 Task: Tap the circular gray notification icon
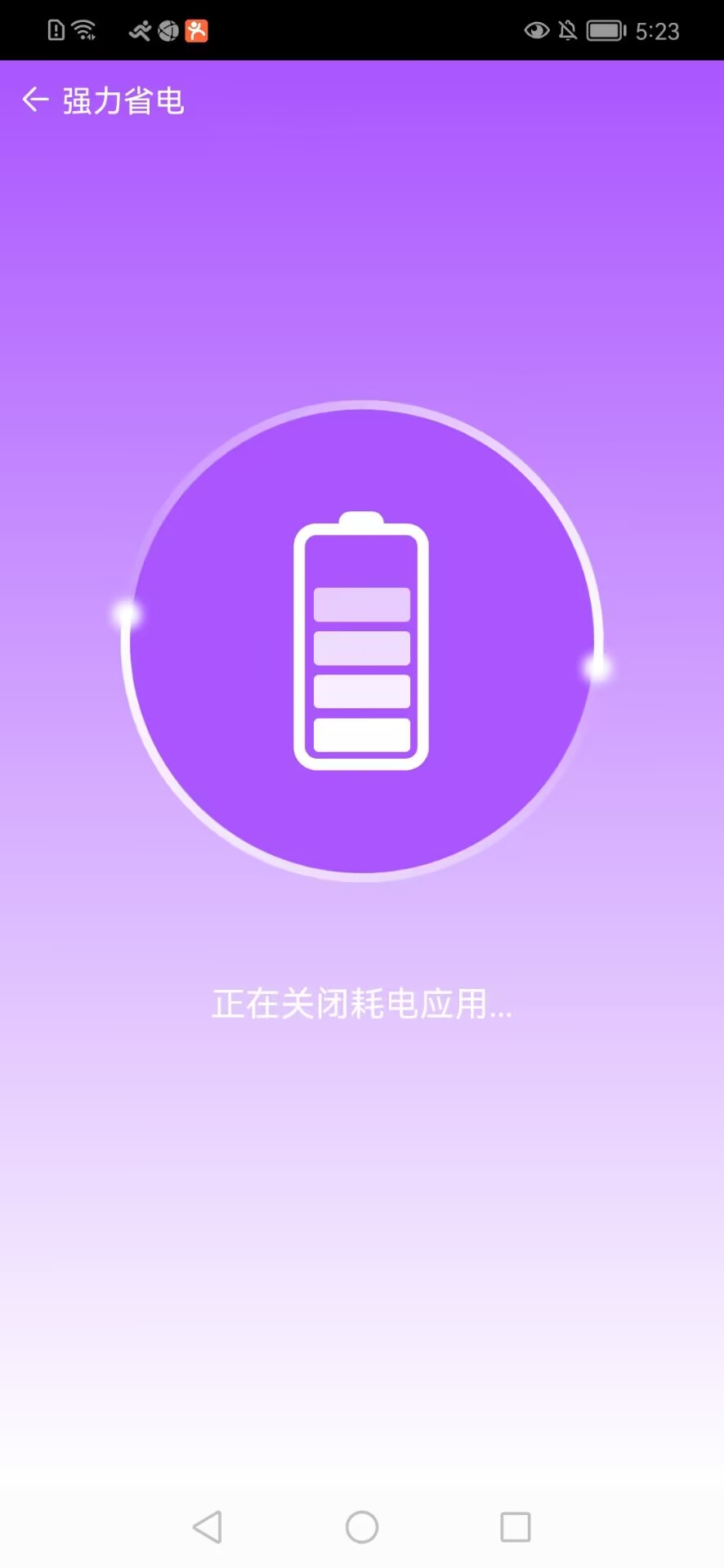pyautogui.click(x=169, y=29)
